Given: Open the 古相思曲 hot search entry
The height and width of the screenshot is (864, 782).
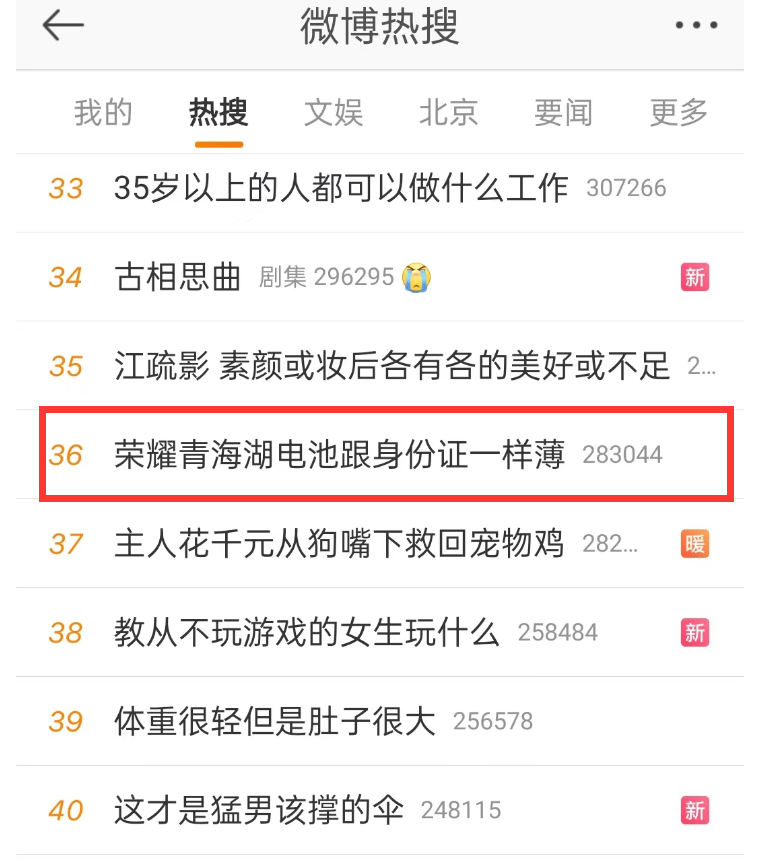Looking at the screenshot, I should pos(179,277).
